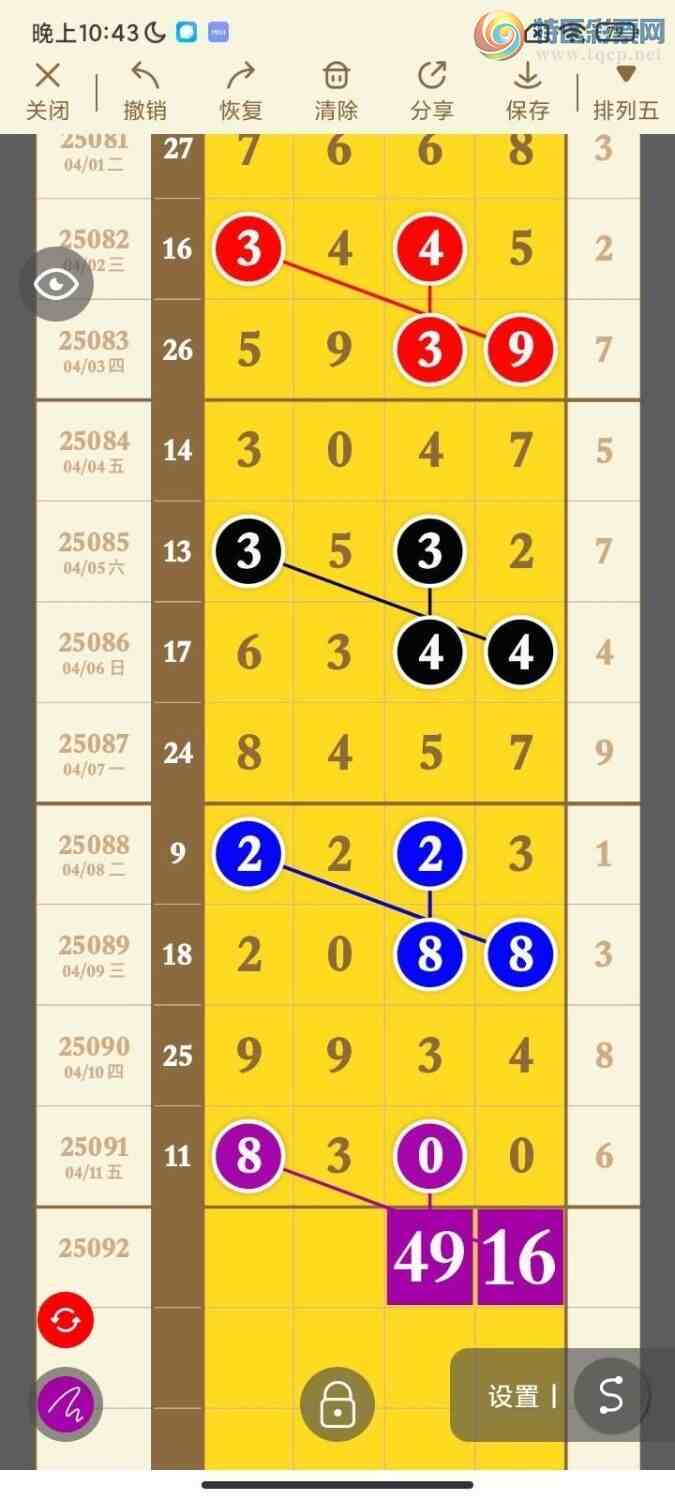Viewport: 675px width, 1500px height.
Task: Tap the red refresh button
Action: coord(66,1320)
